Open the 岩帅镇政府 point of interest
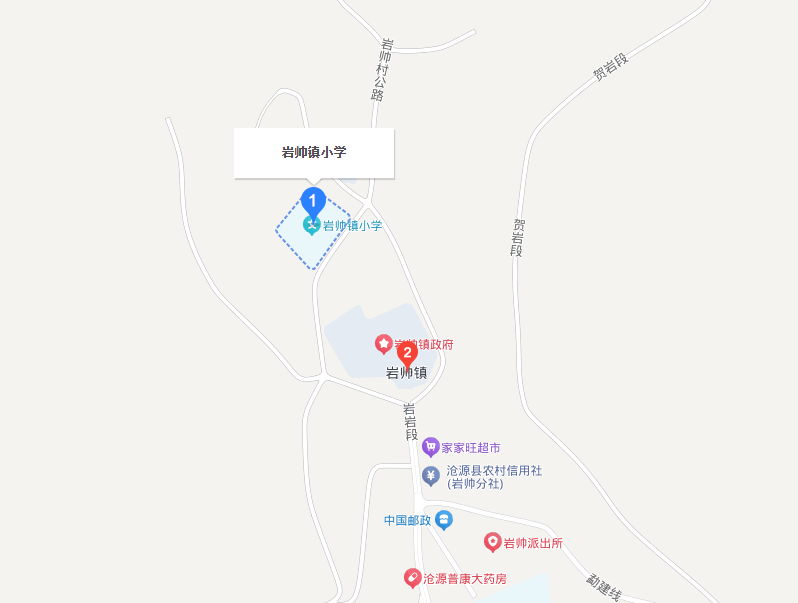 coord(384,344)
